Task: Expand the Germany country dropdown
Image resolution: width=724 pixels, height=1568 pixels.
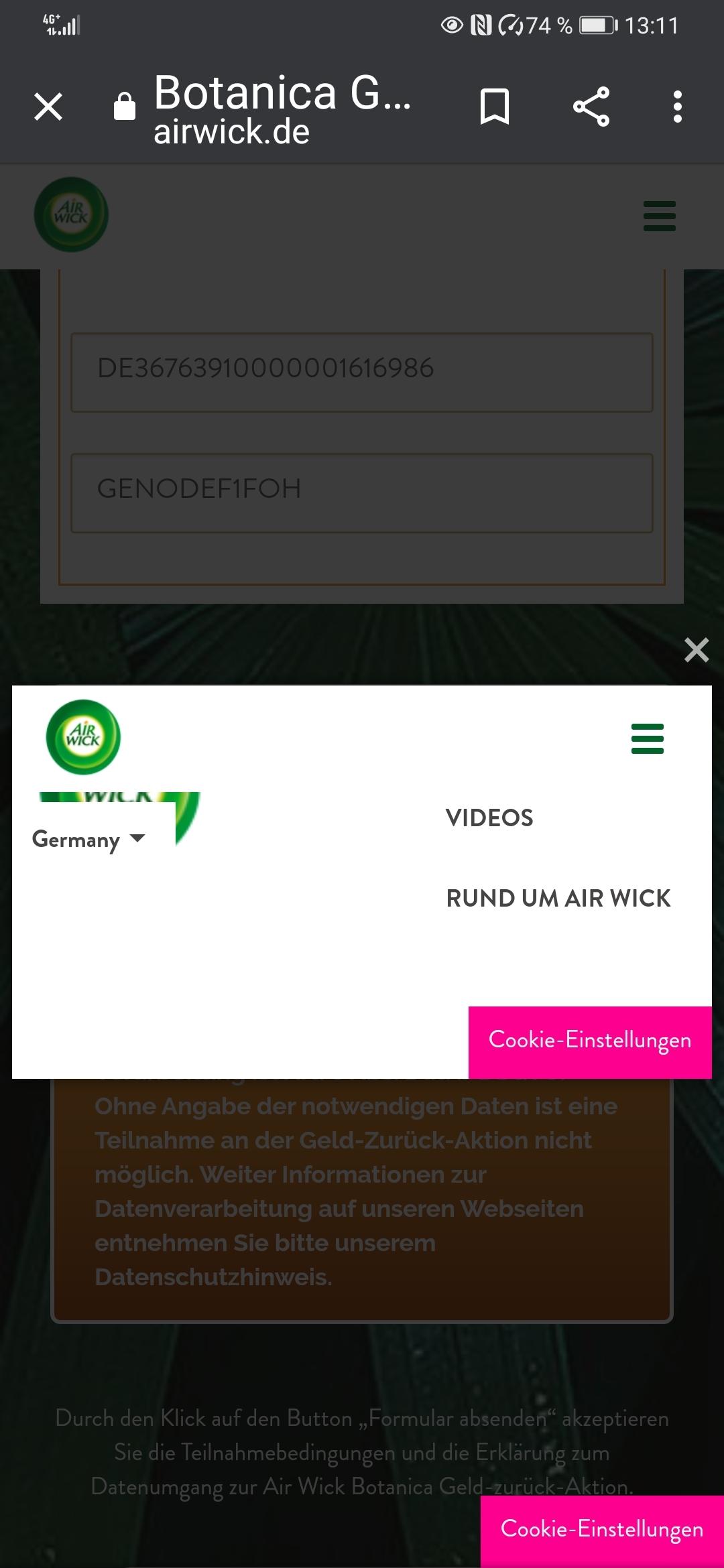Action: click(x=88, y=840)
